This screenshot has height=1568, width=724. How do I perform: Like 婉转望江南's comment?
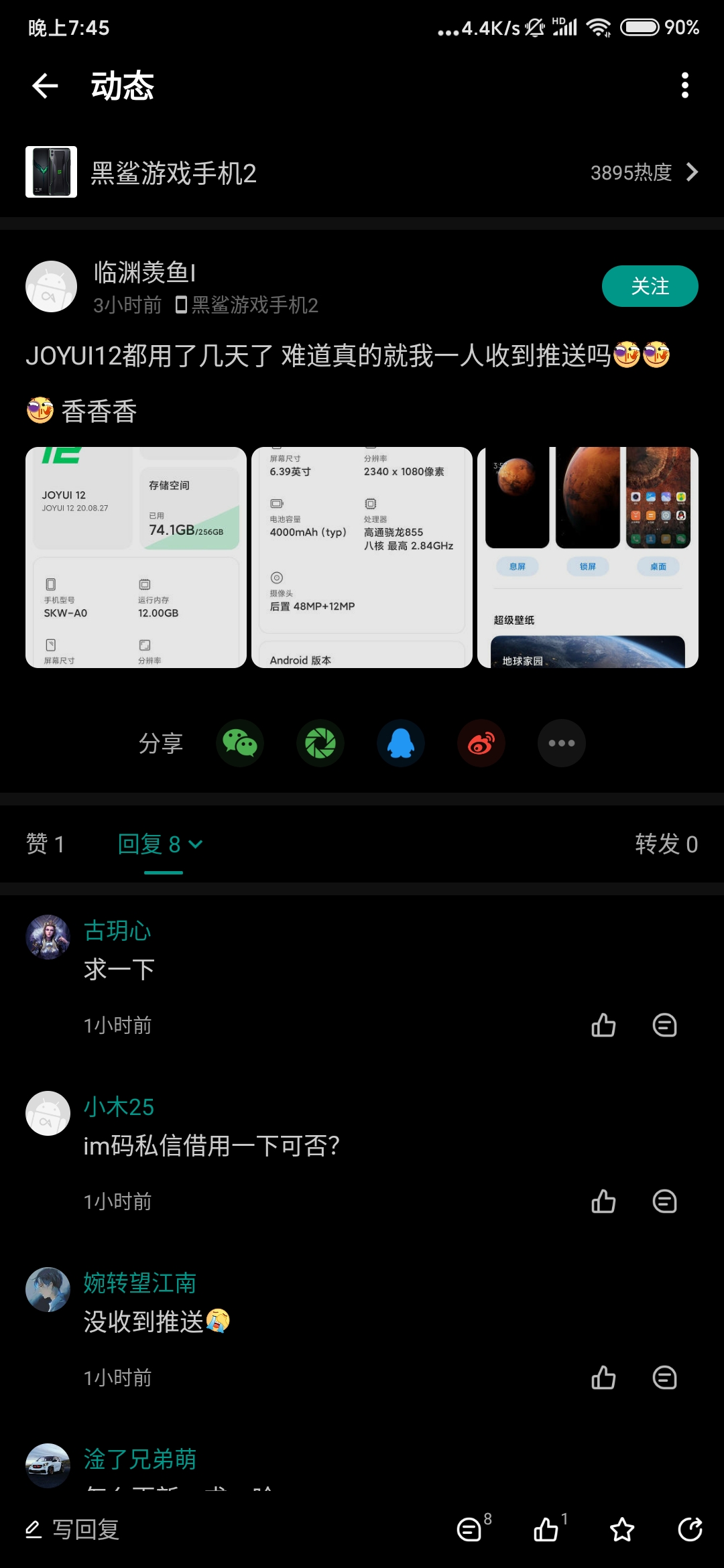(603, 1378)
